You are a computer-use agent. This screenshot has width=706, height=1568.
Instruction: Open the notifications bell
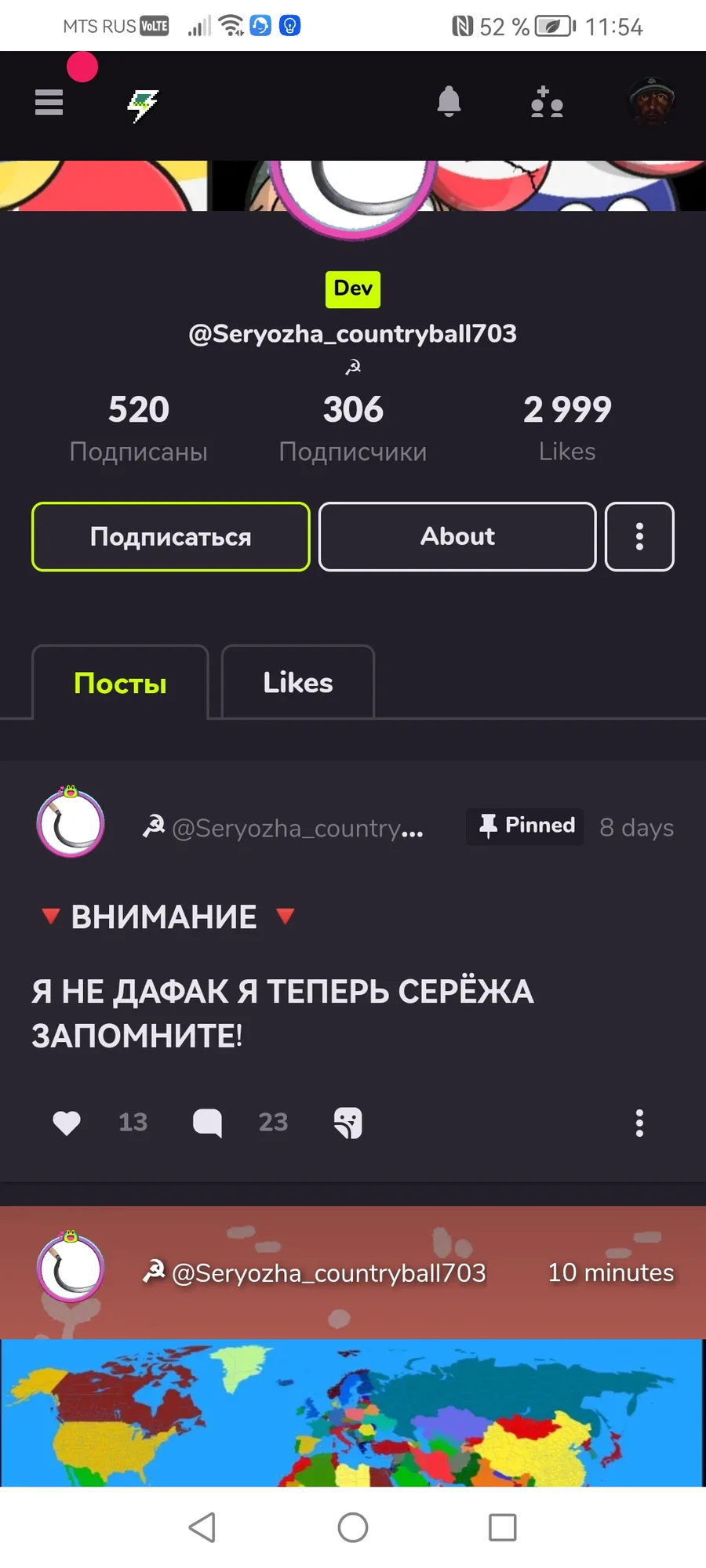pos(449,102)
